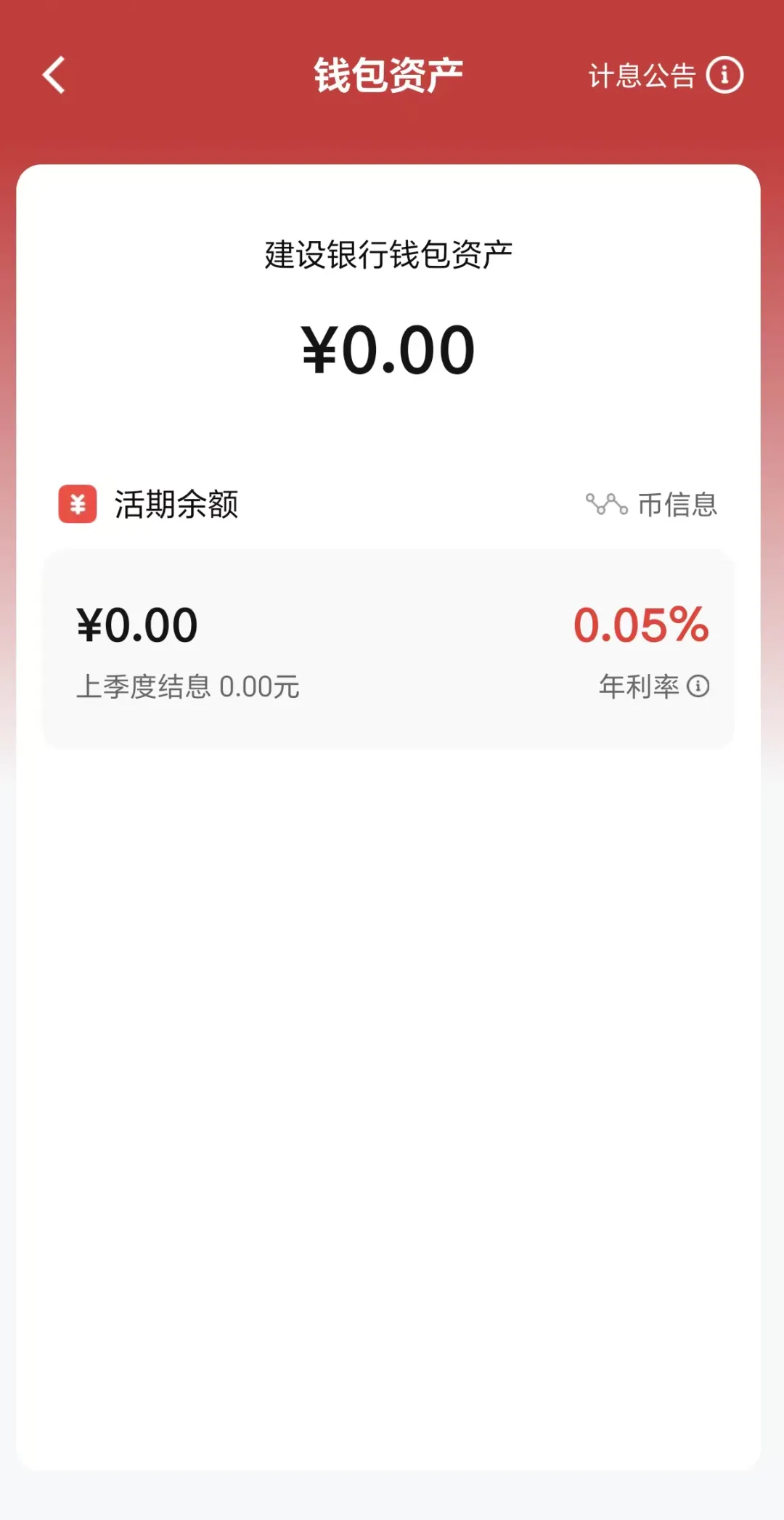Open the 0.05% annual rate detail

pos(640,625)
